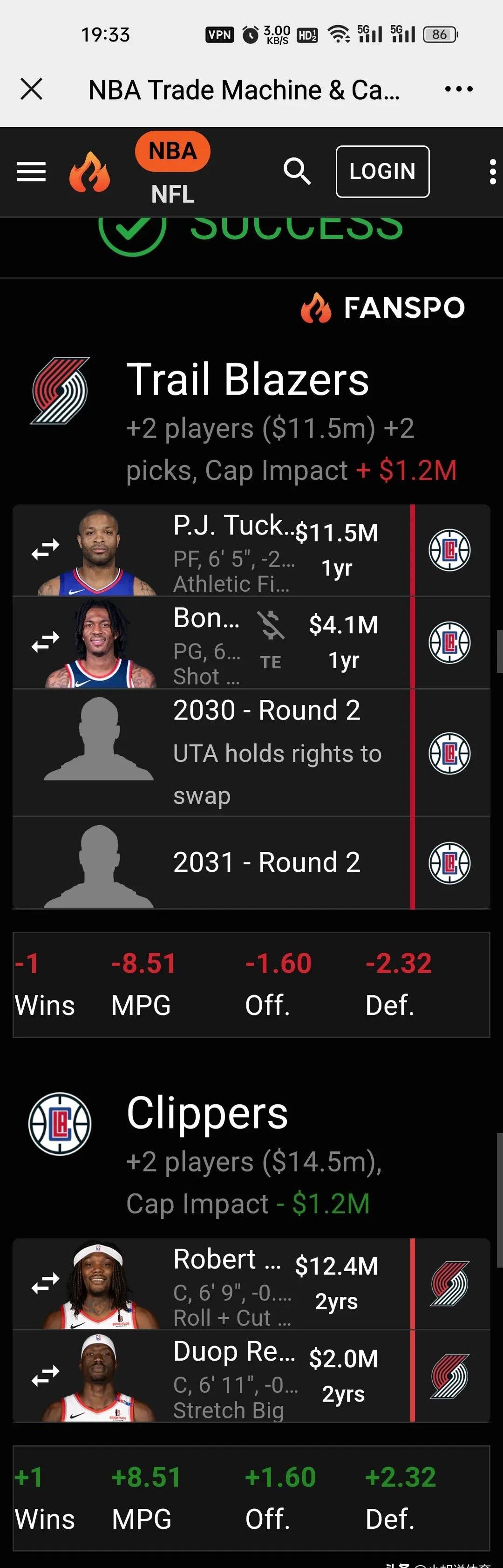Select the NBA league tab
The height and width of the screenshot is (1568, 503).
click(173, 151)
